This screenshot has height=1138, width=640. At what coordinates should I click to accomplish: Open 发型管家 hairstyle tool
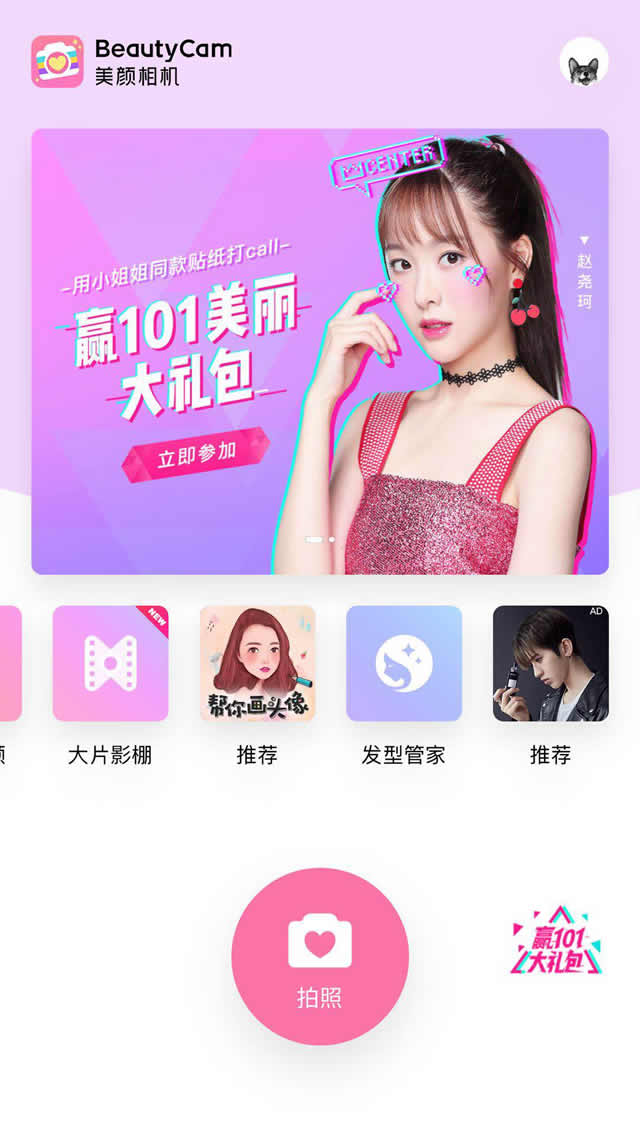[404, 664]
